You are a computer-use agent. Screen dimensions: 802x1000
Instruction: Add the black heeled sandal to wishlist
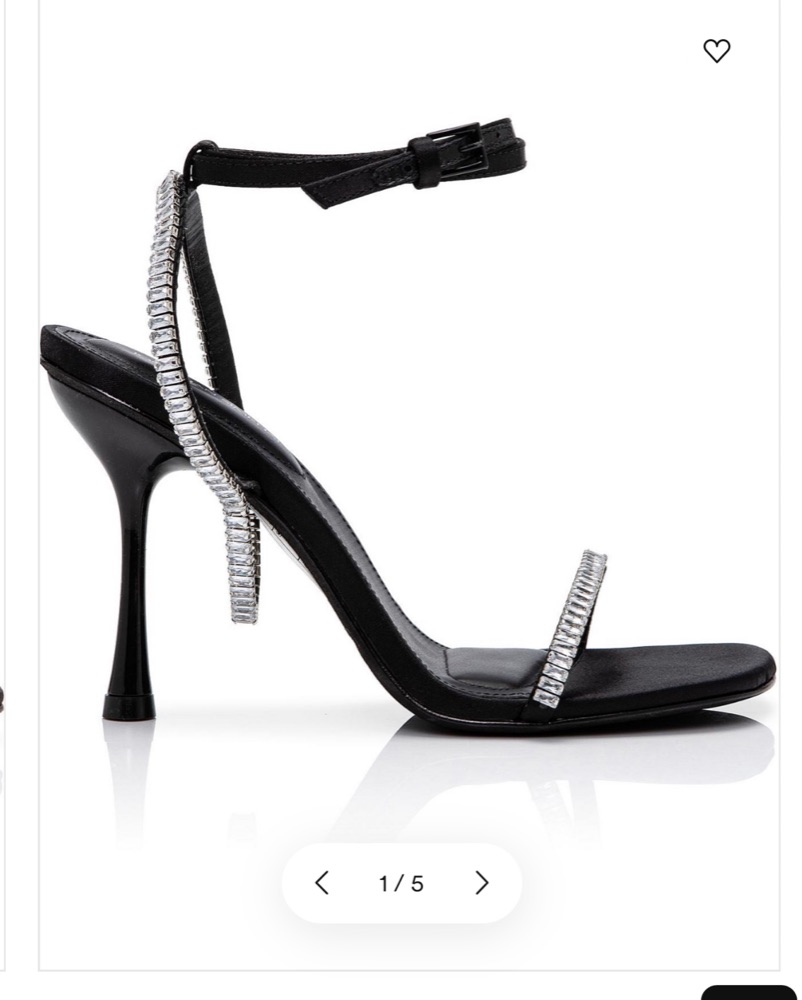pyautogui.click(x=717, y=51)
